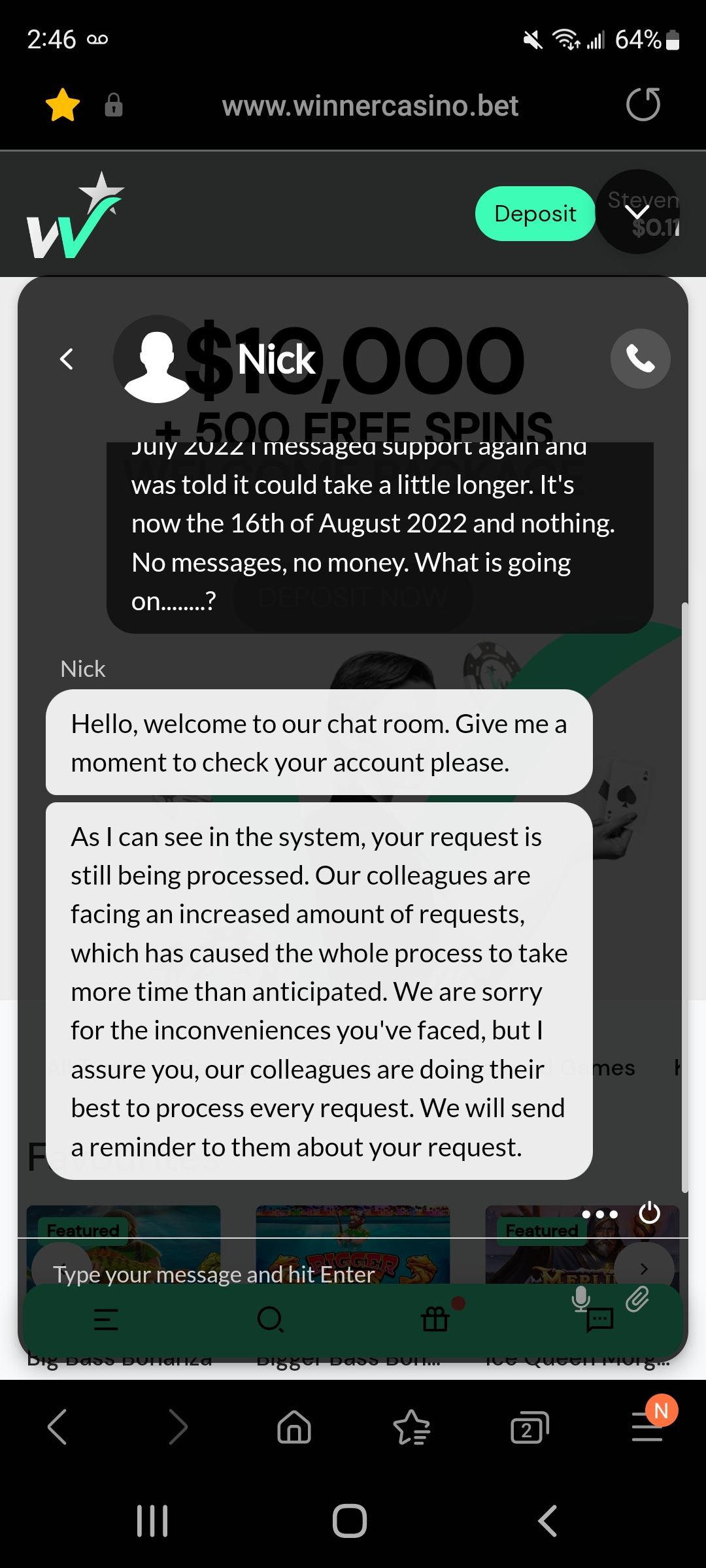This screenshot has width=706, height=1568.
Task: Open the browser's tabs switcher
Action: 528,1428
